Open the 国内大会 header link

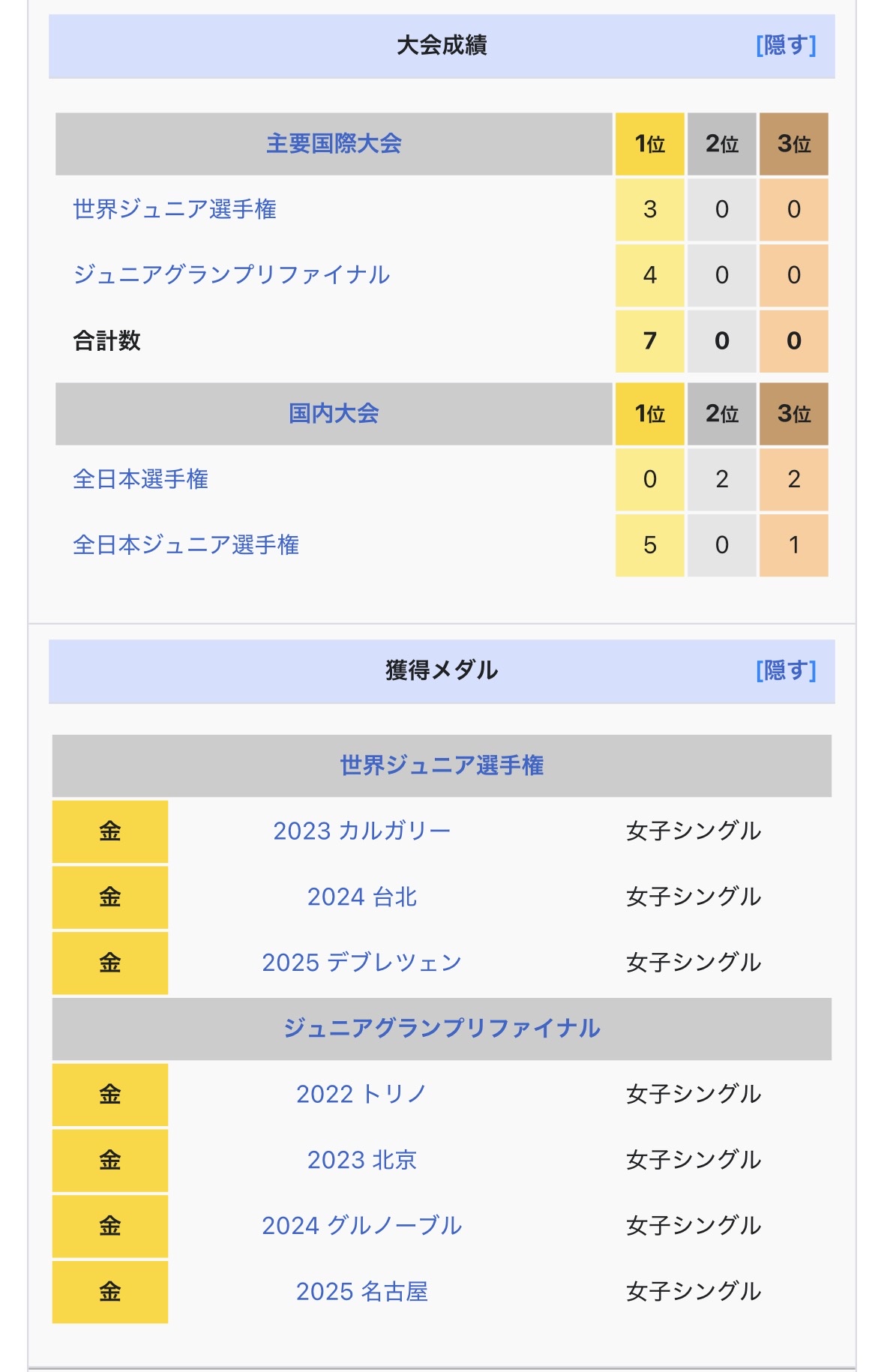click(x=334, y=414)
